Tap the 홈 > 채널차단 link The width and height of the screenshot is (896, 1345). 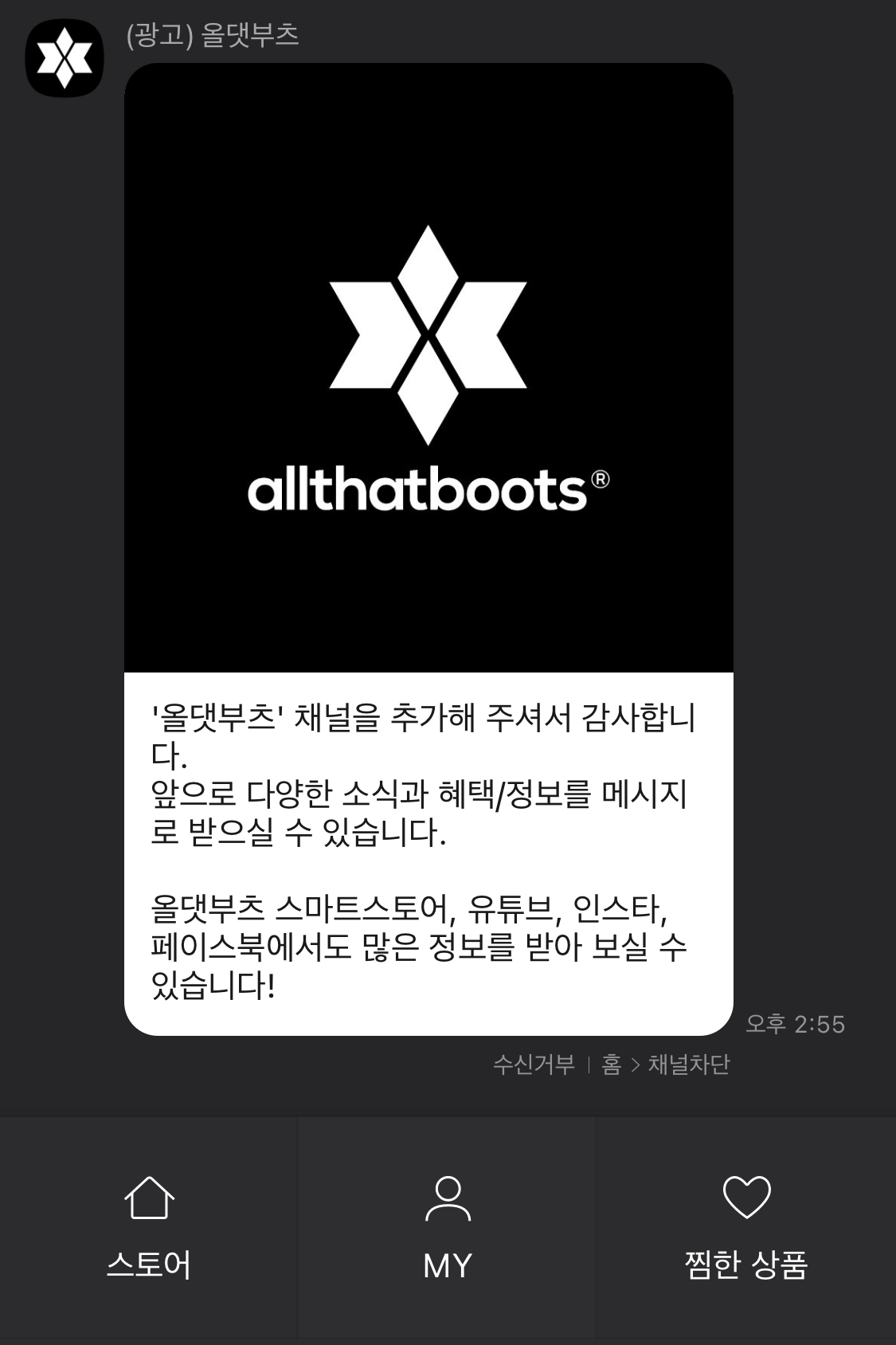(x=665, y=1065)
